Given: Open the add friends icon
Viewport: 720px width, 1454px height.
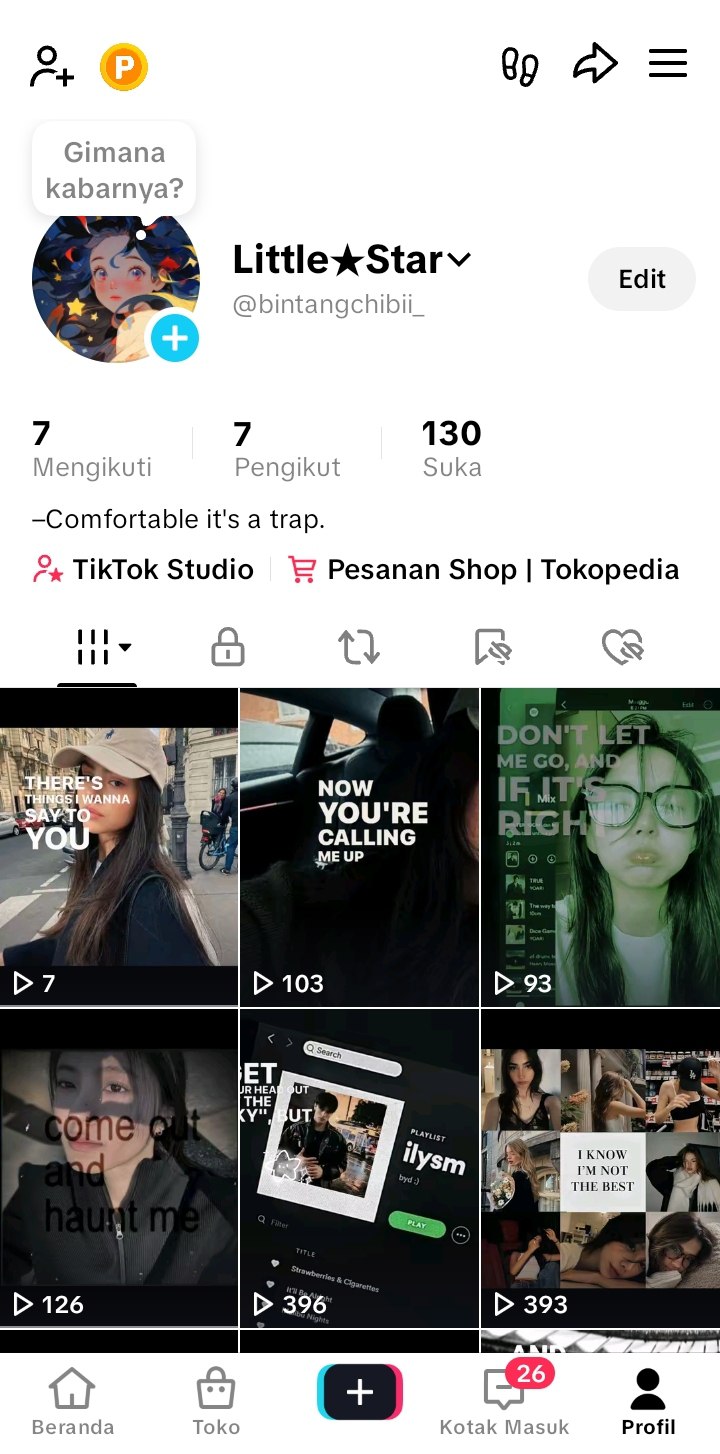Looking at the screenshot, I should pyautogui.click(x=52, y=67).
